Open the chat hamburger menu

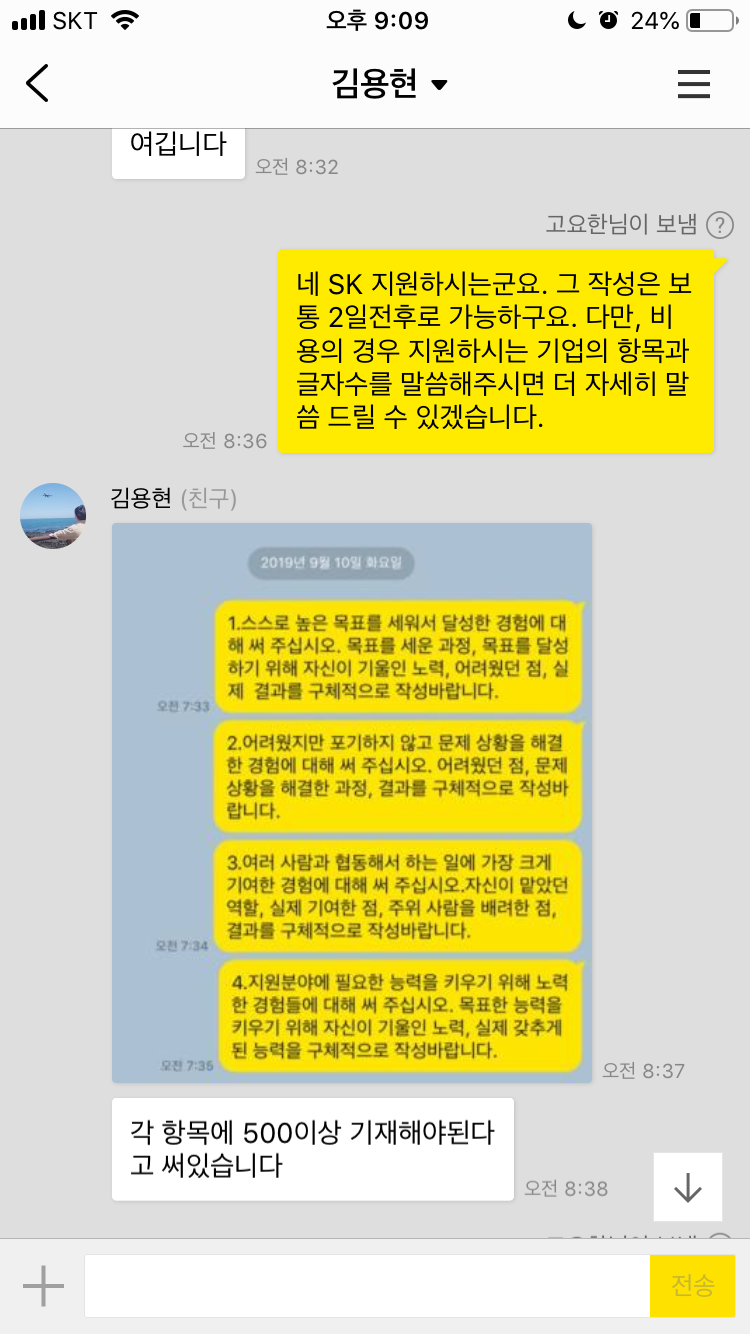(693, 84)
